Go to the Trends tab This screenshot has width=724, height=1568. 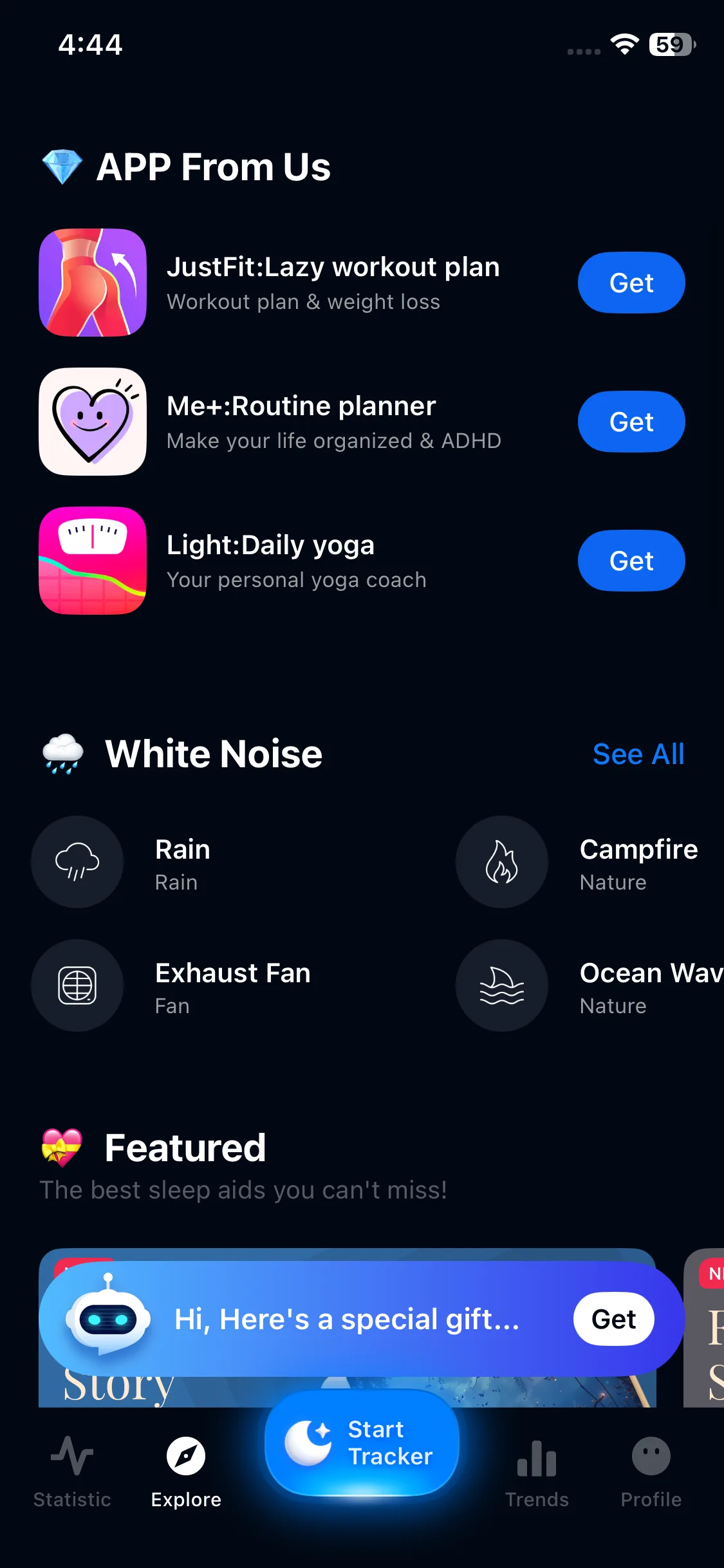(537, 1471)
